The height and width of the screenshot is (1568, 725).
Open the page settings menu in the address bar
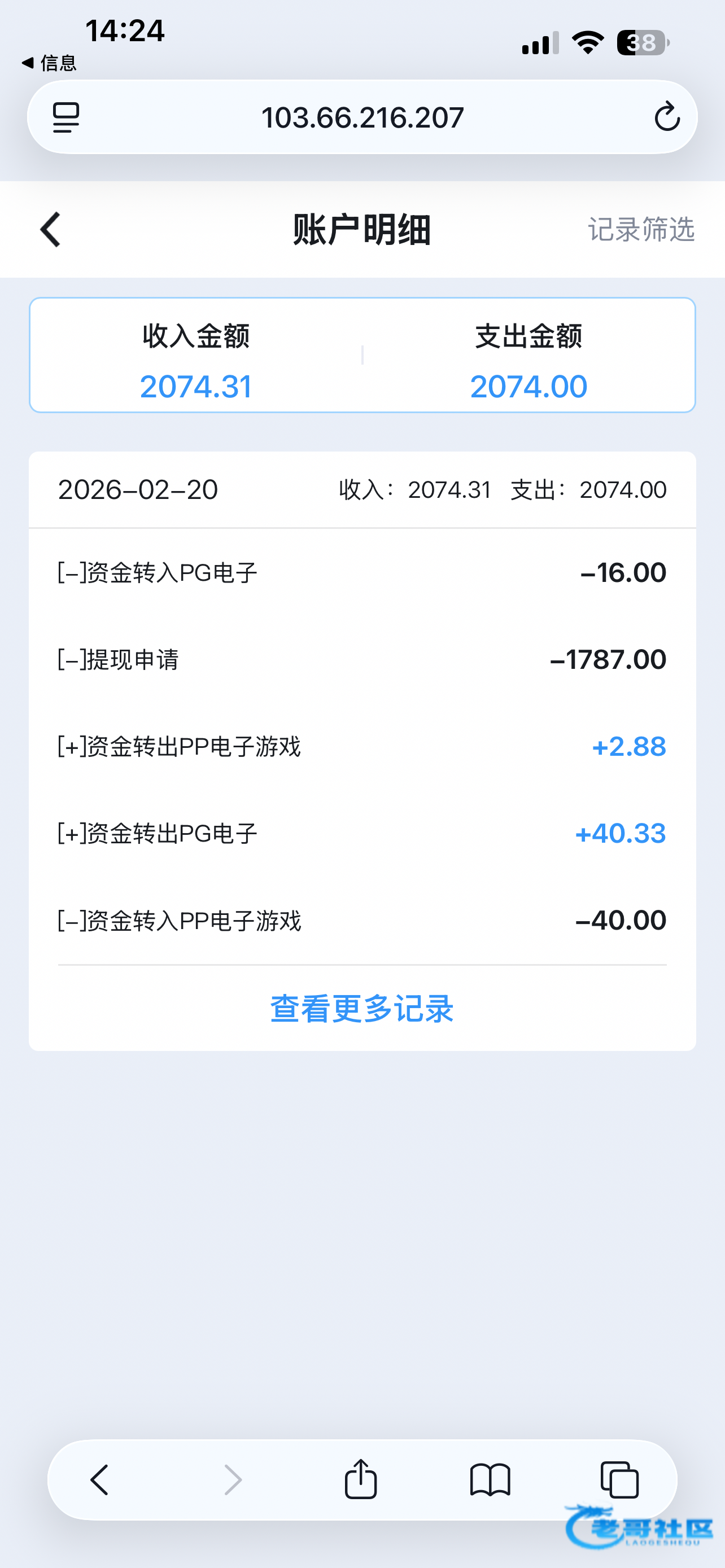click(x=67, y=117)
